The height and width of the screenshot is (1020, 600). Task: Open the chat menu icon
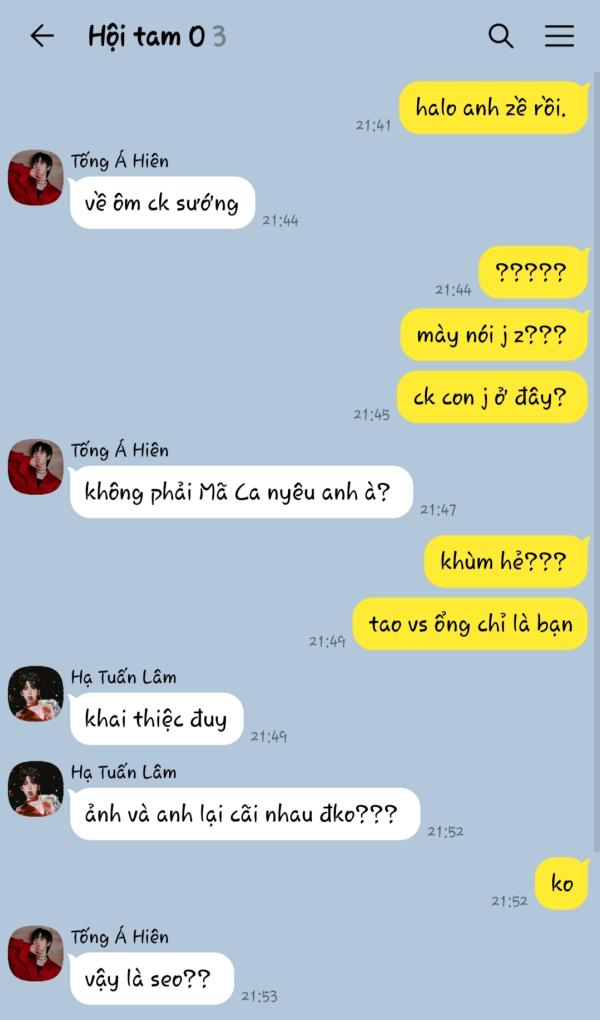(559, 37)
